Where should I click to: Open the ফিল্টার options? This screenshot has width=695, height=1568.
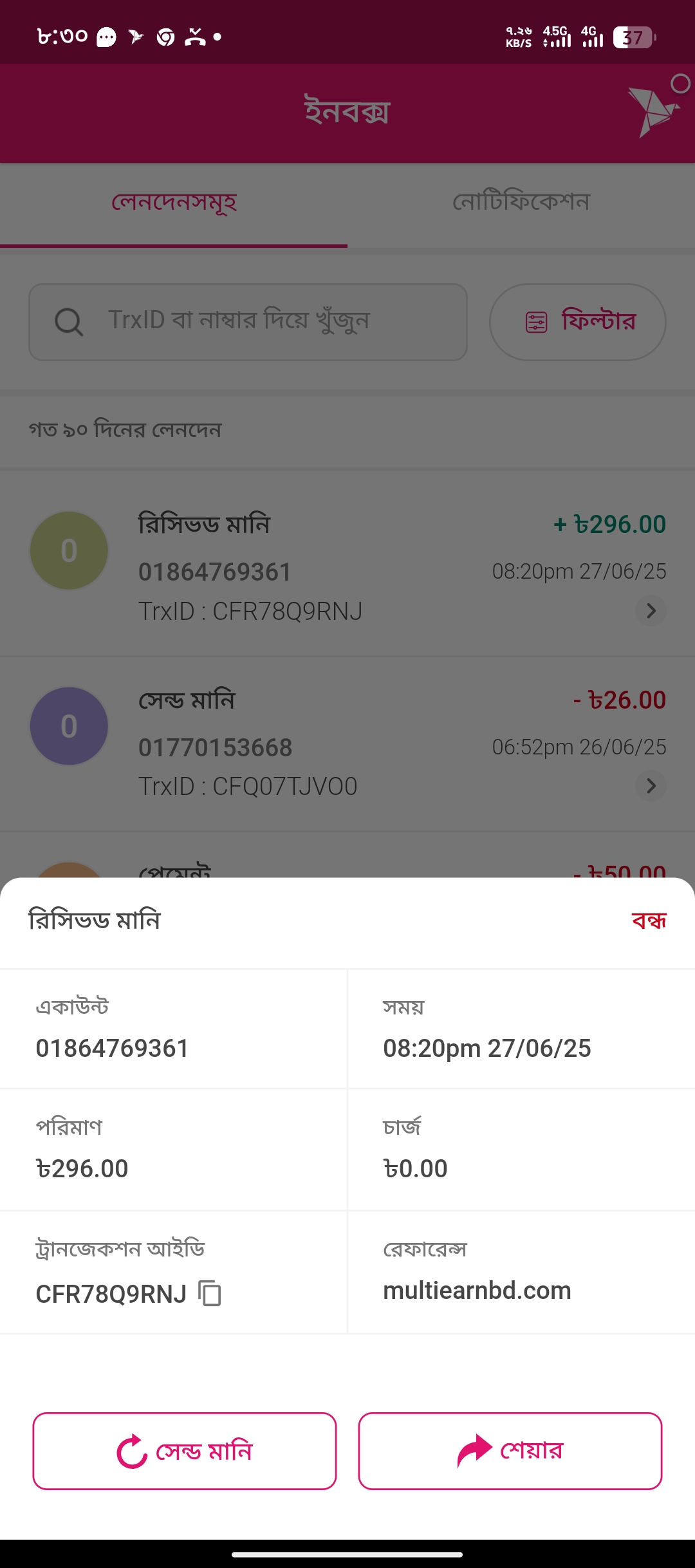[x=577, y=322]
